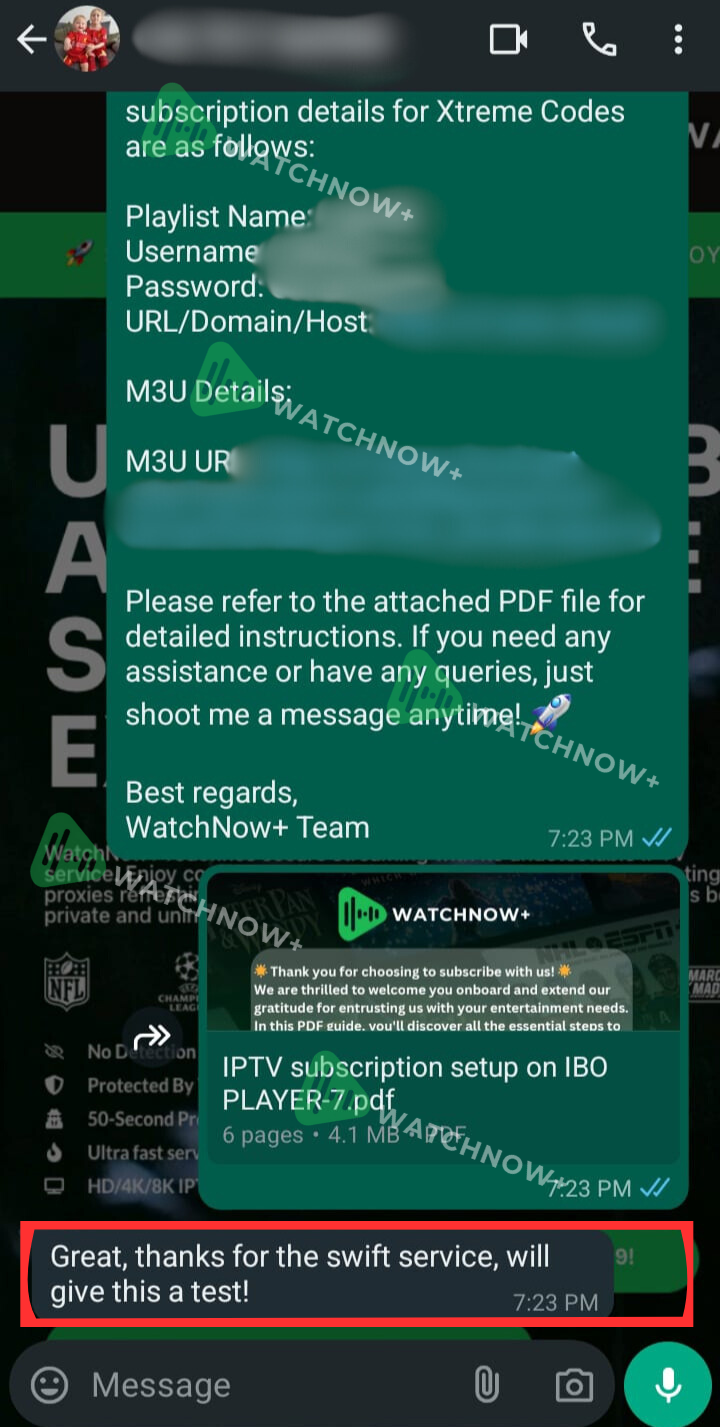Forward the PDF document message
Viewport: 720px width, 1427px height.
152,1036
